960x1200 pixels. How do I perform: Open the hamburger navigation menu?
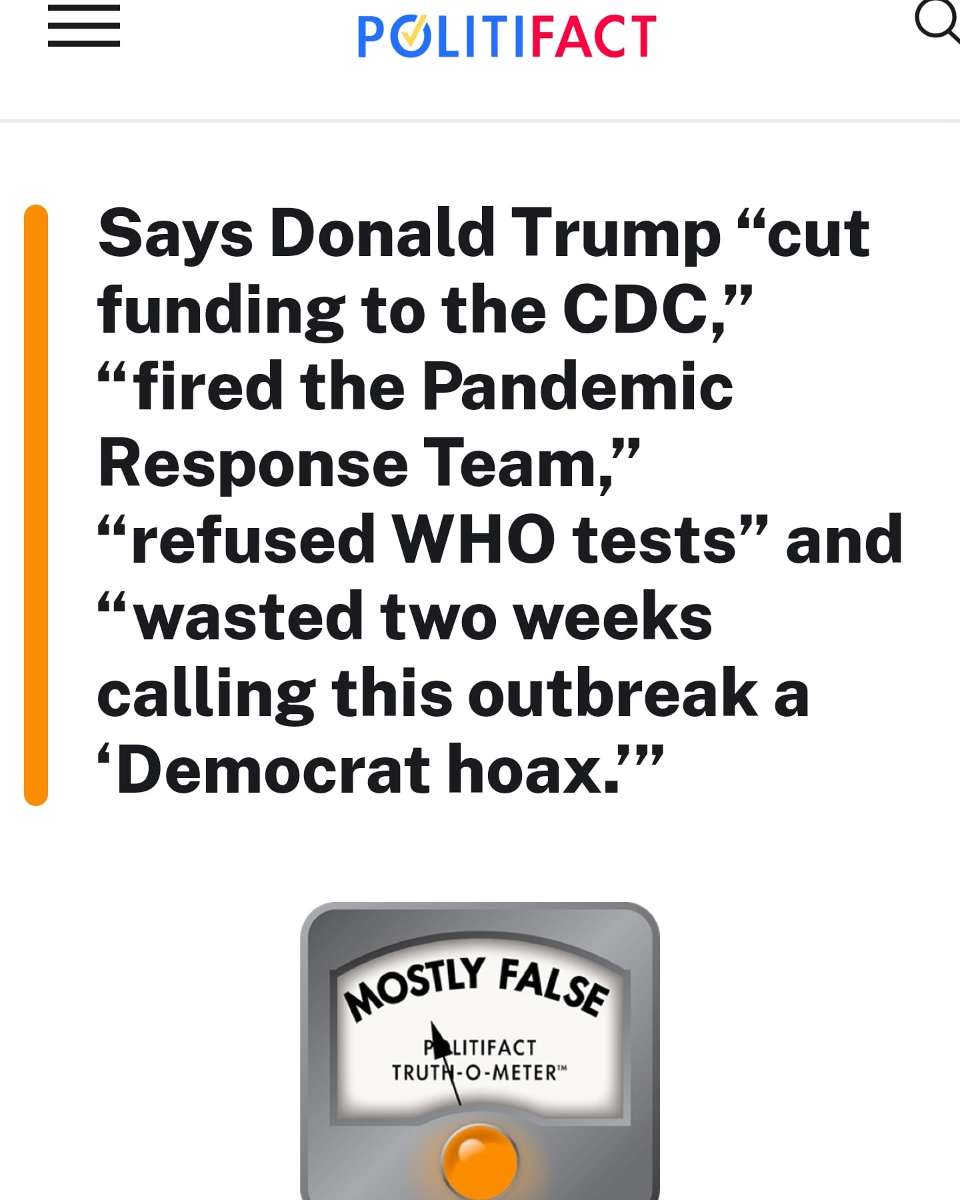pyautogui.click(x=84, y=27)
